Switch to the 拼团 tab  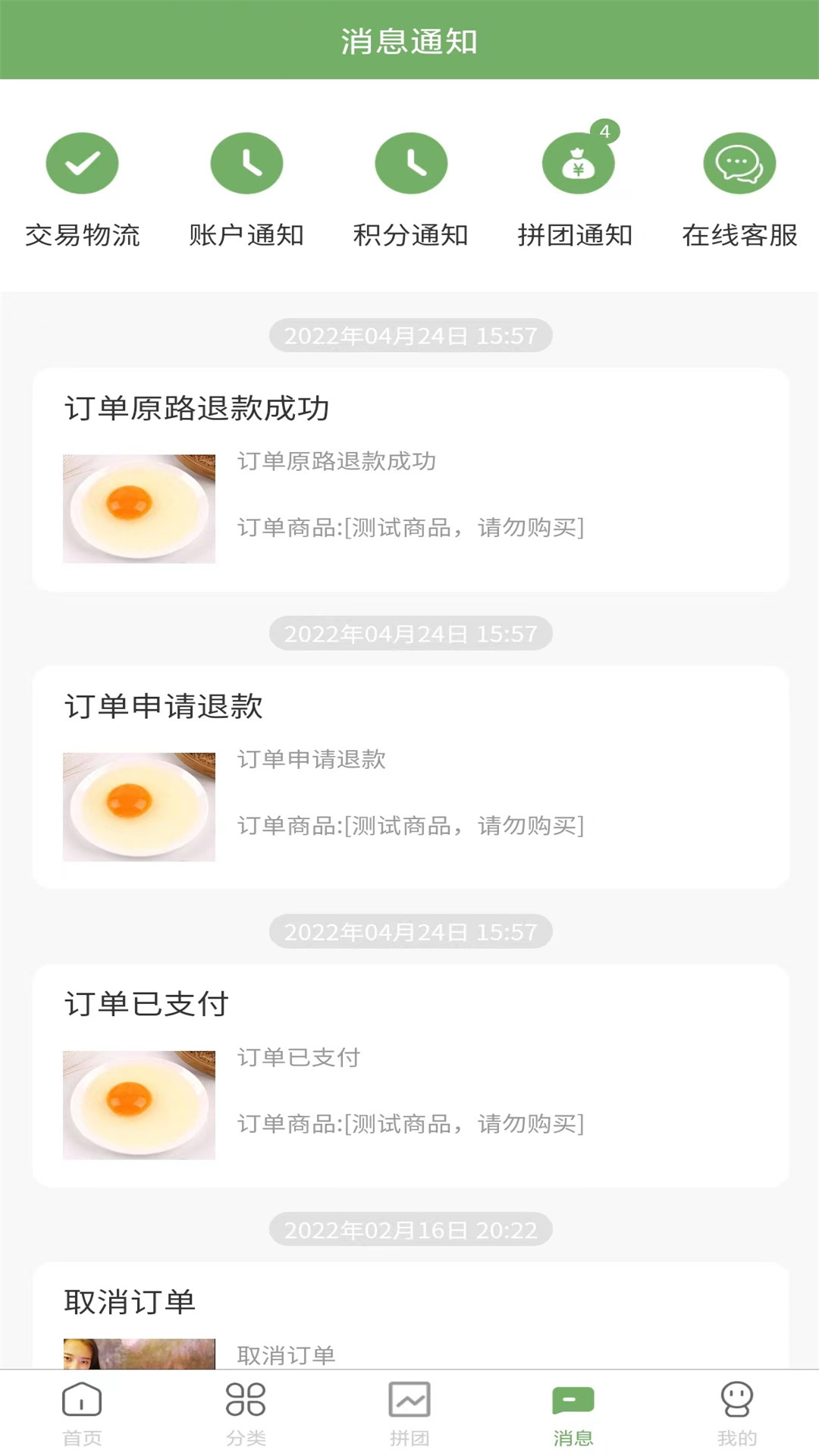pos(409,1412)
